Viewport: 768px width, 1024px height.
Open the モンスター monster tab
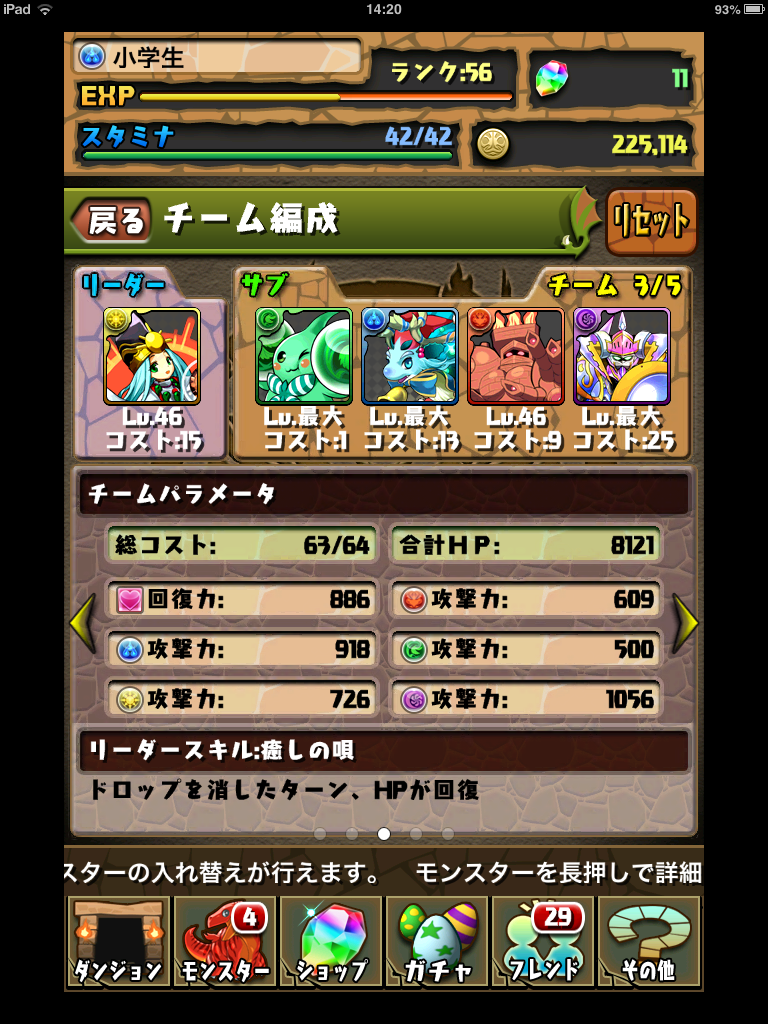click(x=225, y=943)
